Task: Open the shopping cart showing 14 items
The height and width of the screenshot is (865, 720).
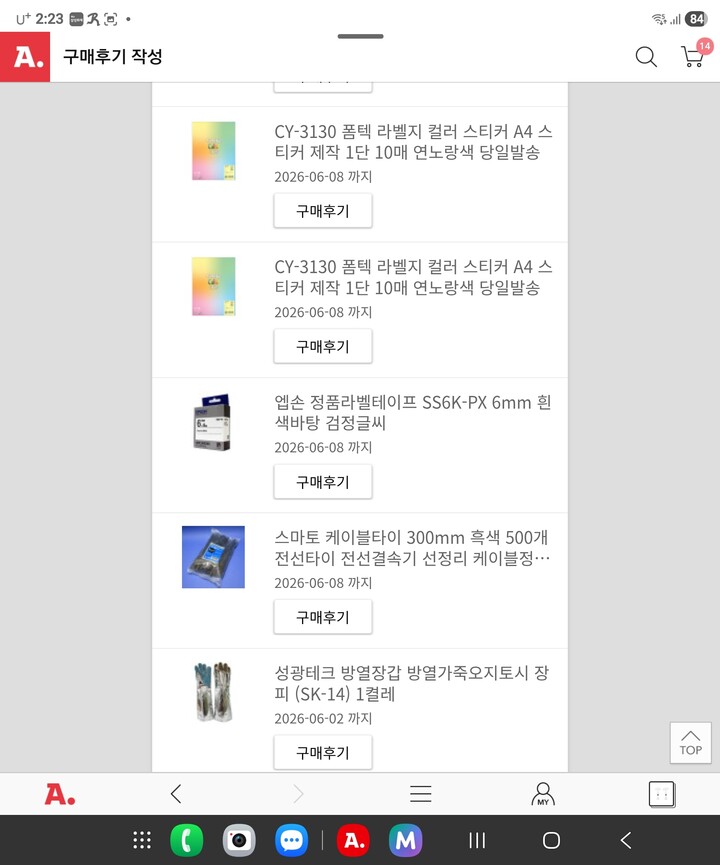Action: (x=692, y=58)
